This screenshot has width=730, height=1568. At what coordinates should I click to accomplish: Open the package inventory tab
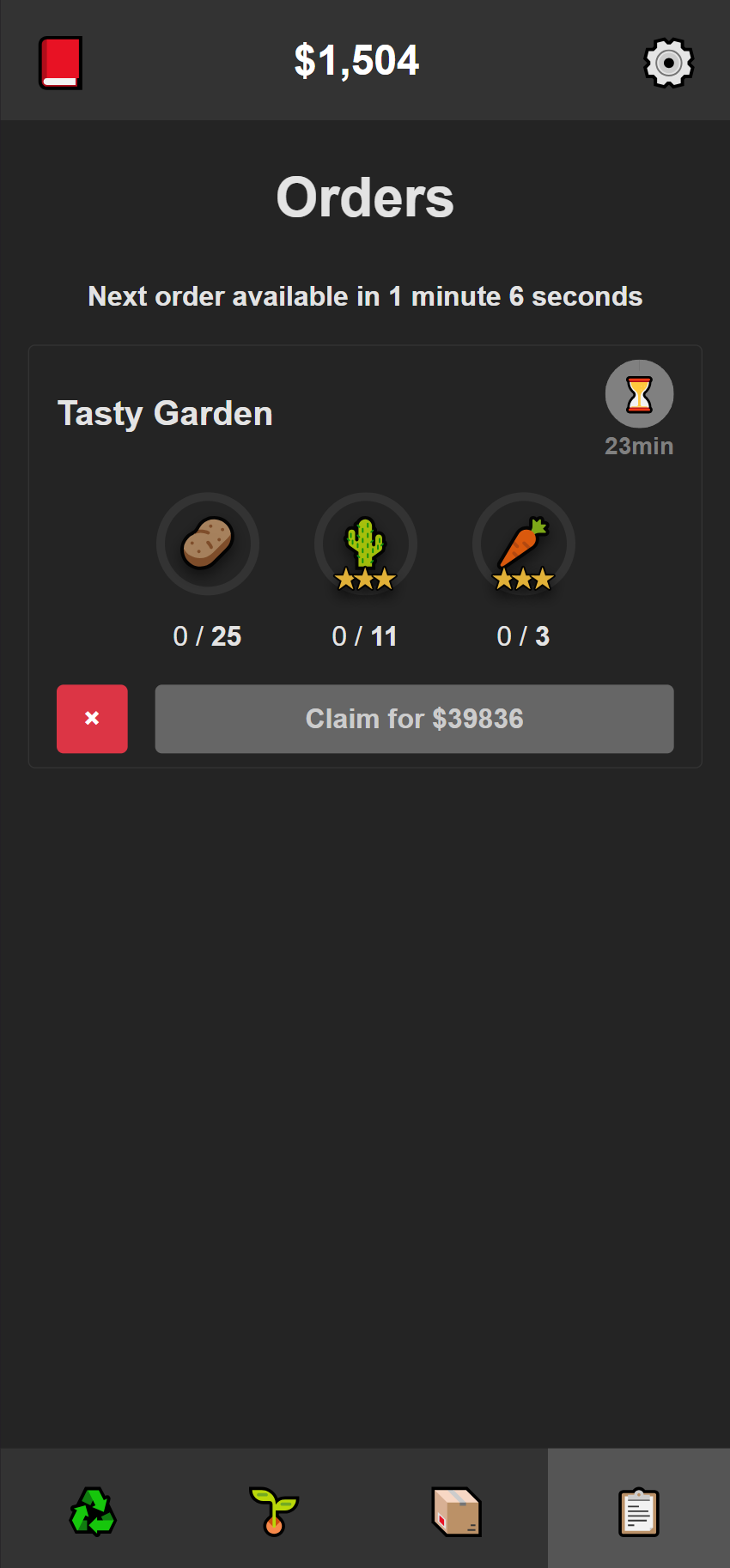[x=456, y=1511]
